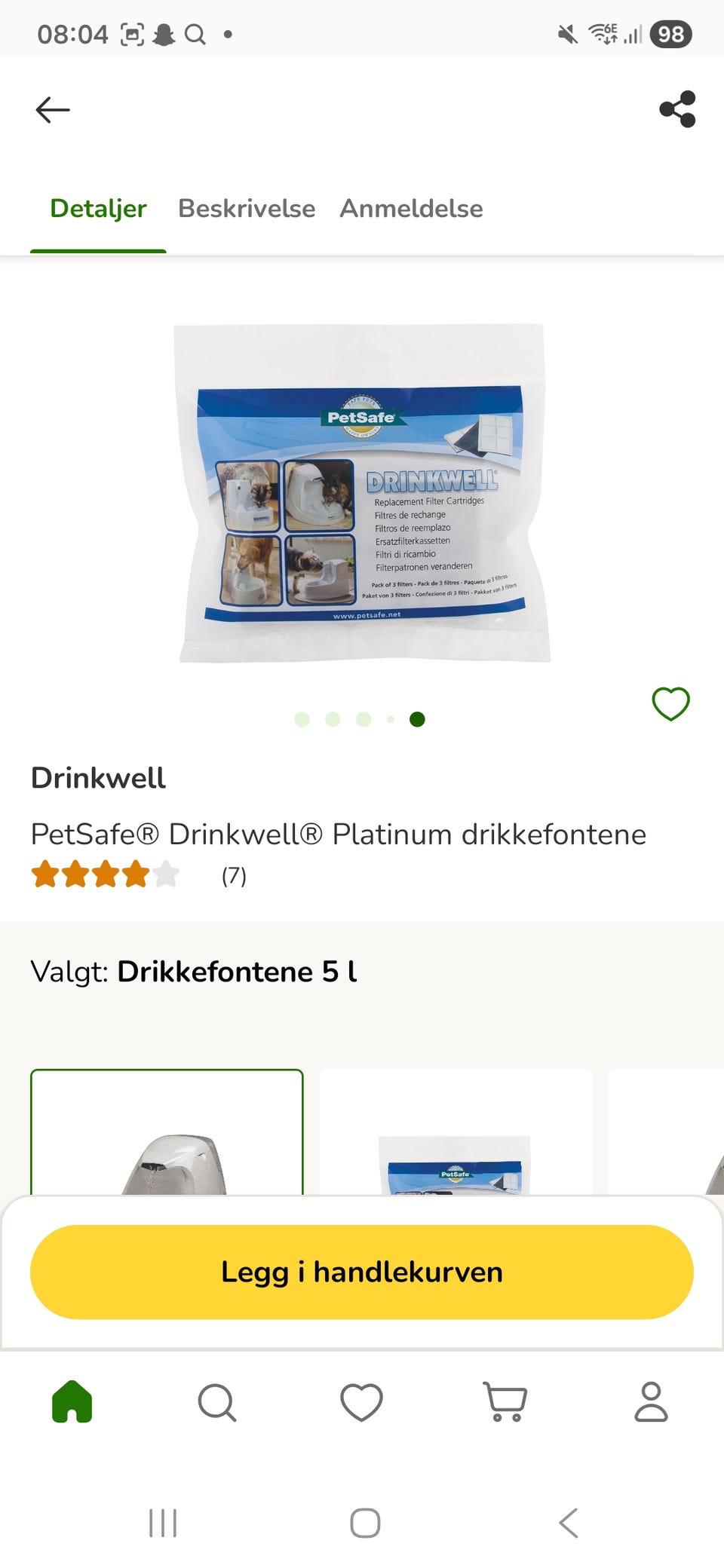Jump to the first image carousel dot
Screen dimensions: 724x1568
pyautogui.click(x=302, y=720)
